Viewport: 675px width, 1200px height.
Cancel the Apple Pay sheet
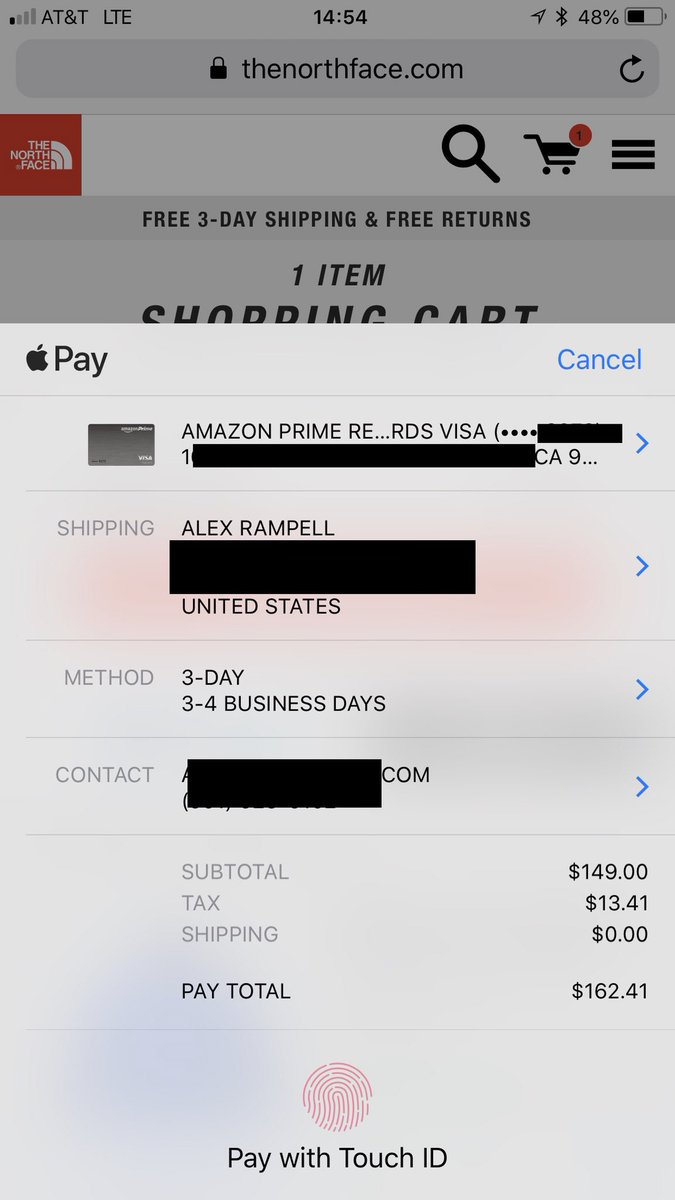point(599,360)
